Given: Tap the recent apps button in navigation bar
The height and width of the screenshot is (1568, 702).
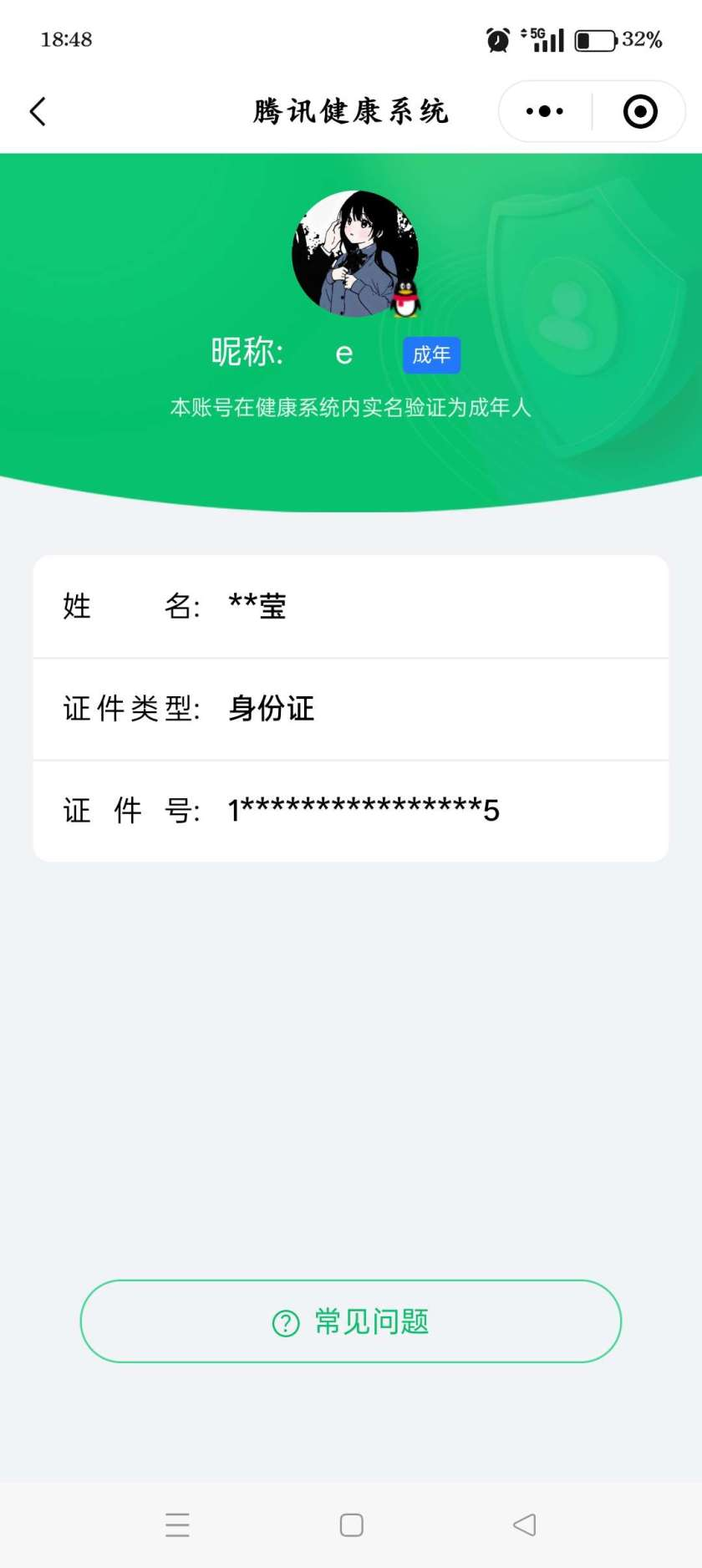Looking at the screenshot, I should click(177, 1525).
